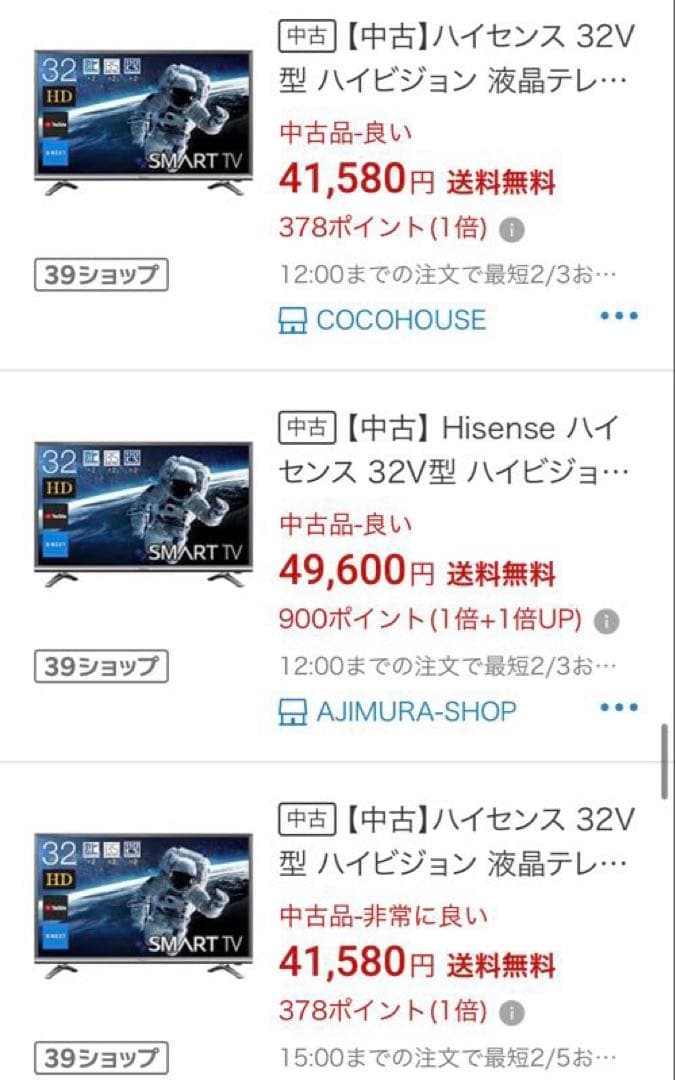View points info for 900ポイント offer
The height and width of the screenshot is (1080, 675).
click(x=606, y=621)
